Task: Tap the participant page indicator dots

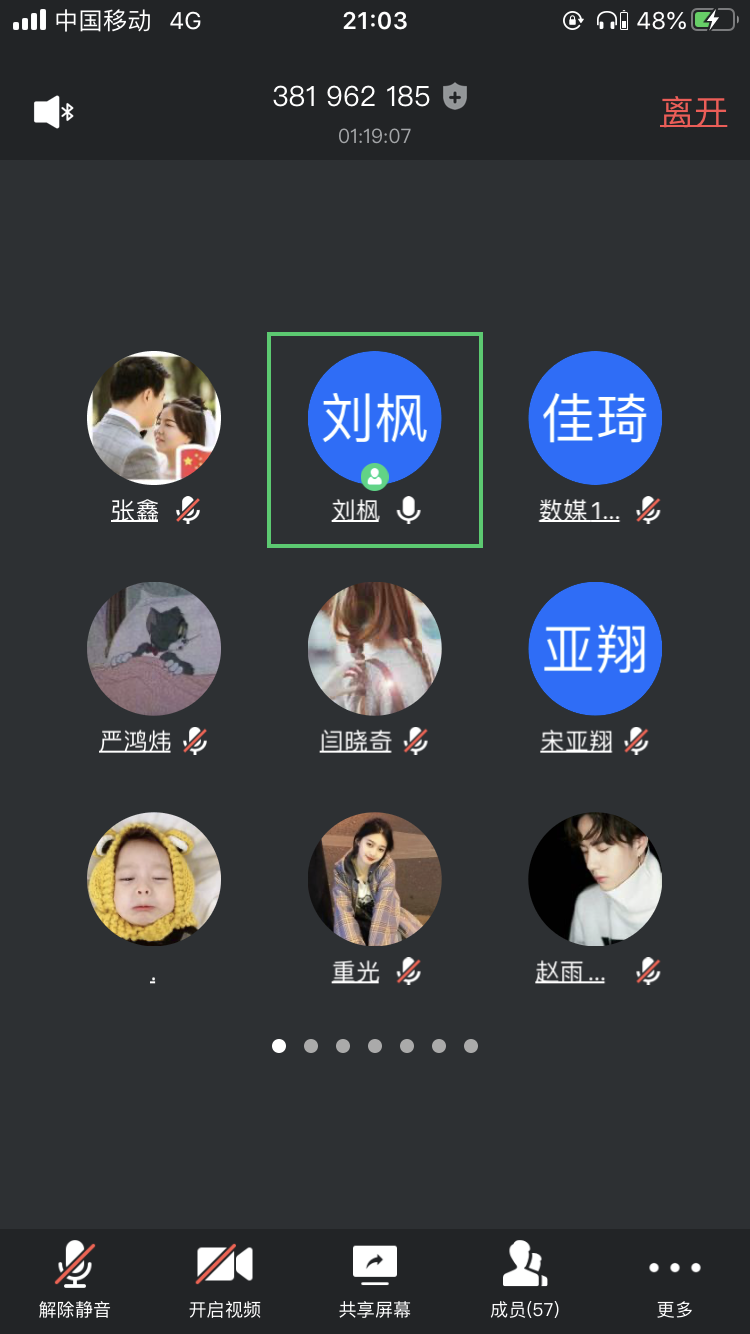Action: tap(375, 1046)
